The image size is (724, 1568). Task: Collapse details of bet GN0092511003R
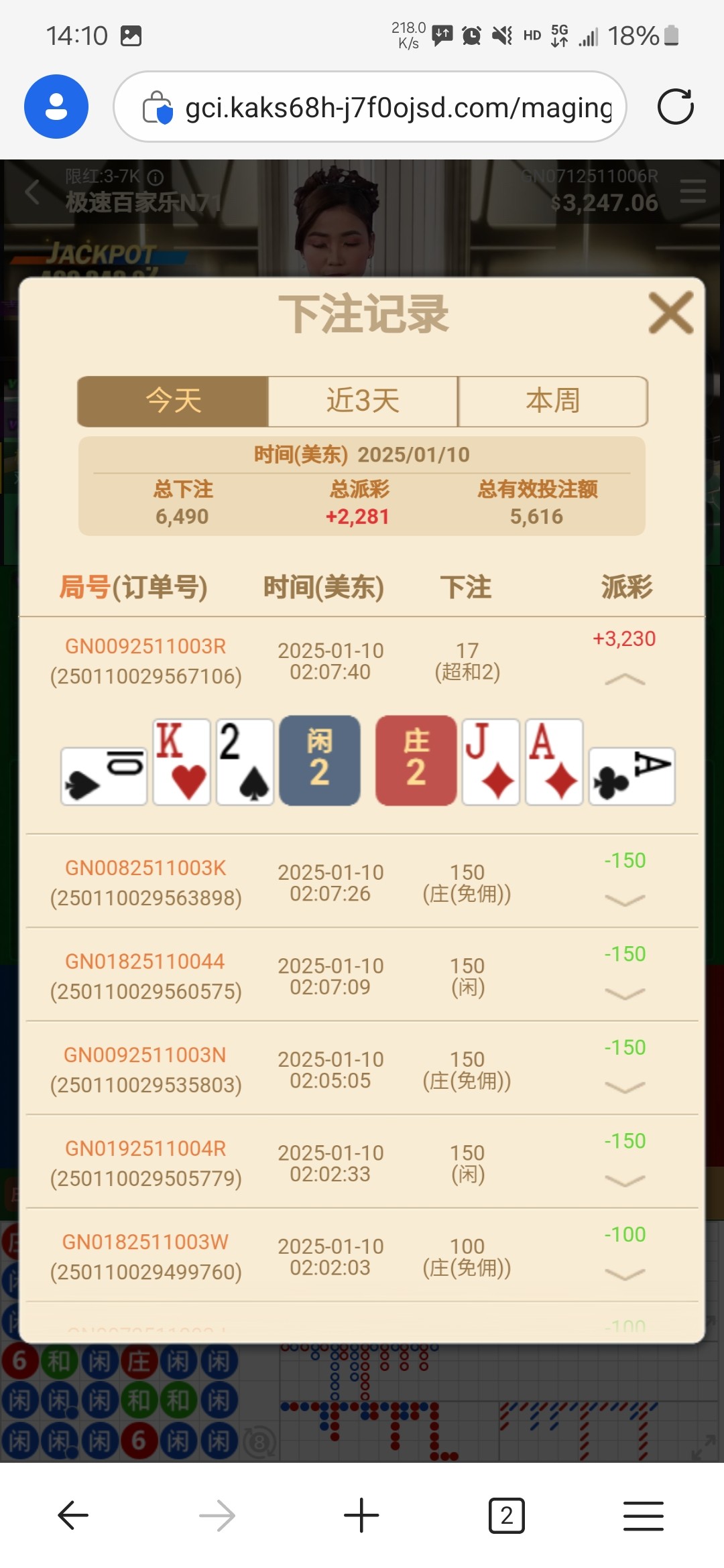[x=624, y=680]
